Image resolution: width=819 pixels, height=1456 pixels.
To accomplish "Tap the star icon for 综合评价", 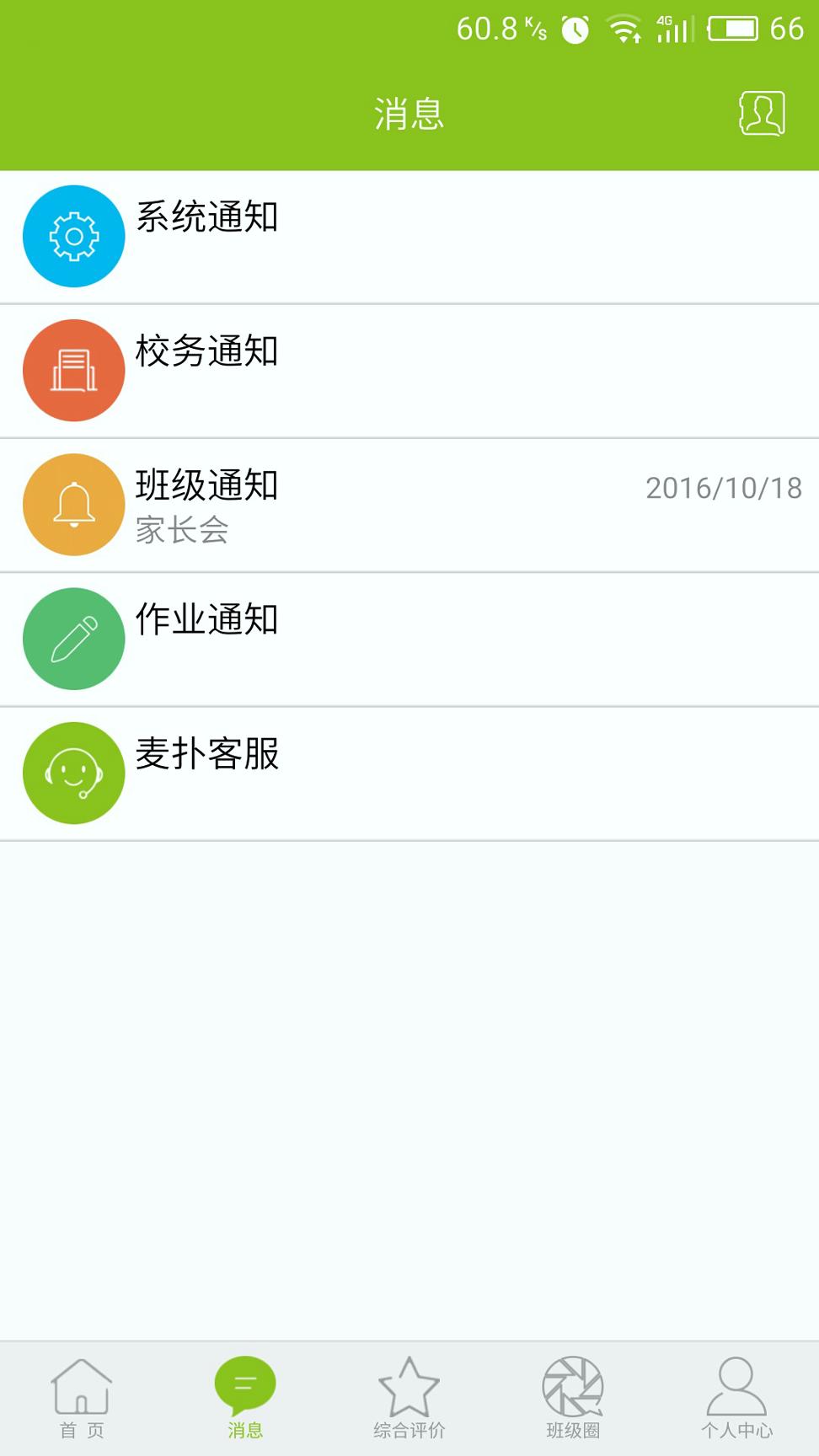I will (409, 1386).
